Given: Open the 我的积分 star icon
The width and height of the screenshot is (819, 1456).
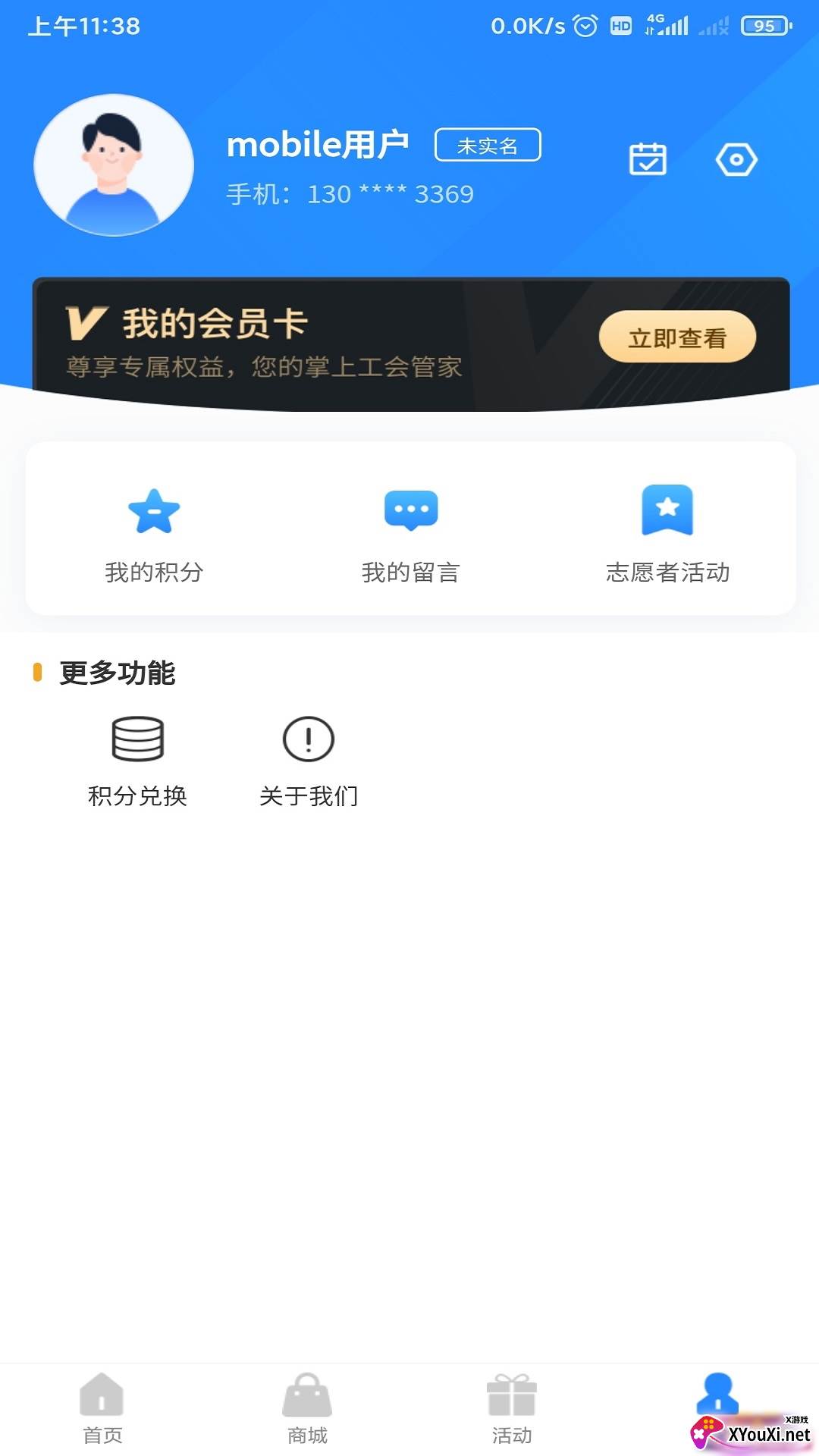Looking at the screenshot, I should [x=155, y=511].
